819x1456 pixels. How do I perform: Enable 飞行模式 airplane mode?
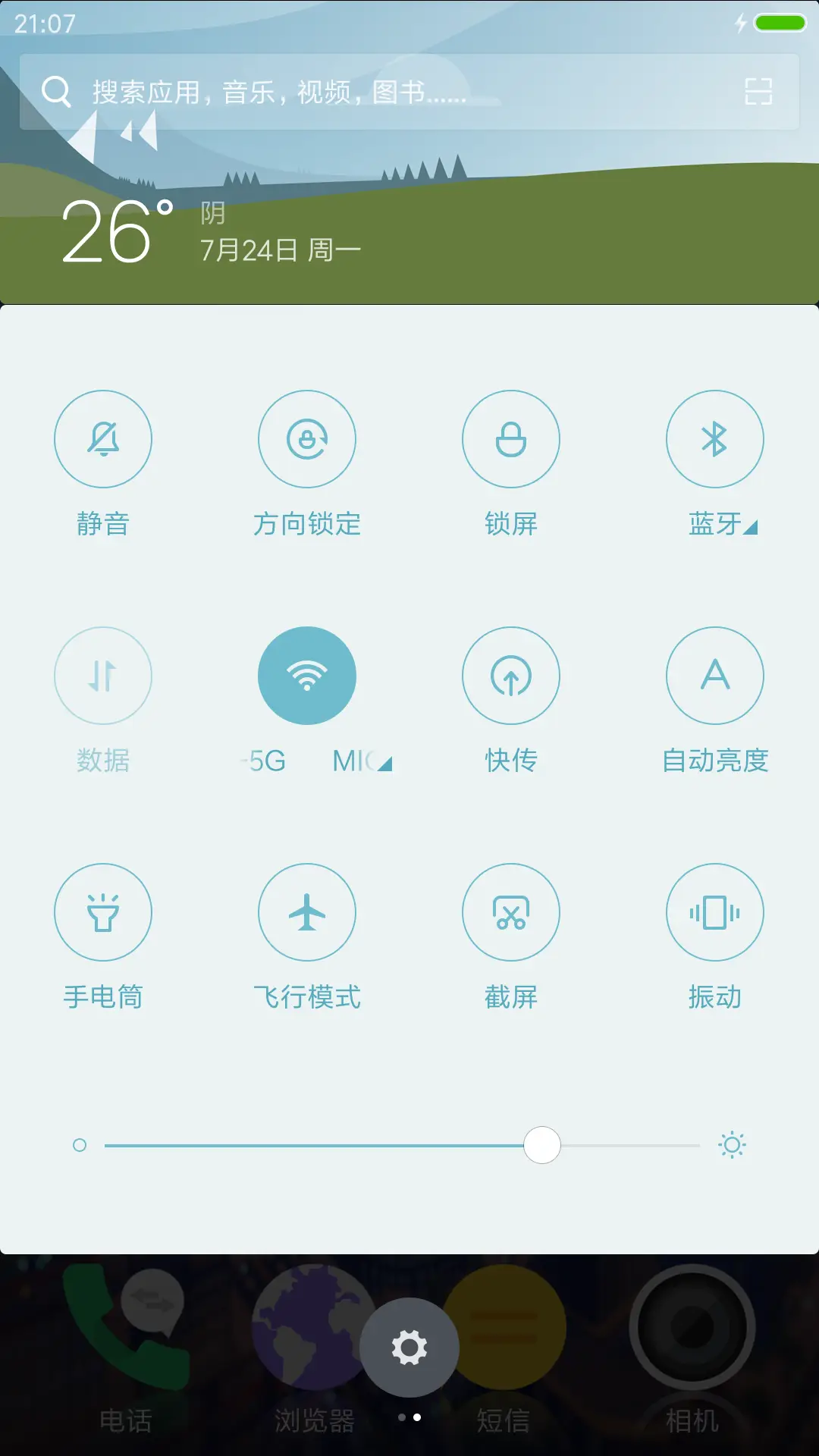tap(307, 912)
